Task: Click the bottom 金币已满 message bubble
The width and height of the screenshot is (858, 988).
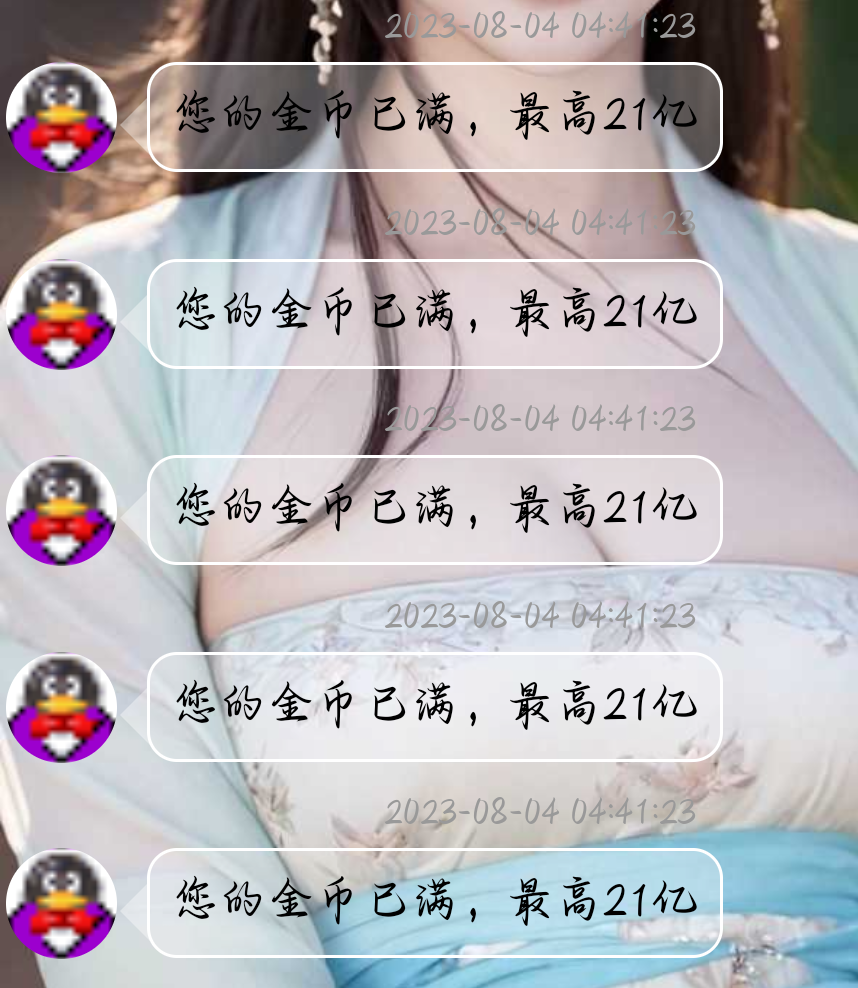Action: [x=435, y=901]
